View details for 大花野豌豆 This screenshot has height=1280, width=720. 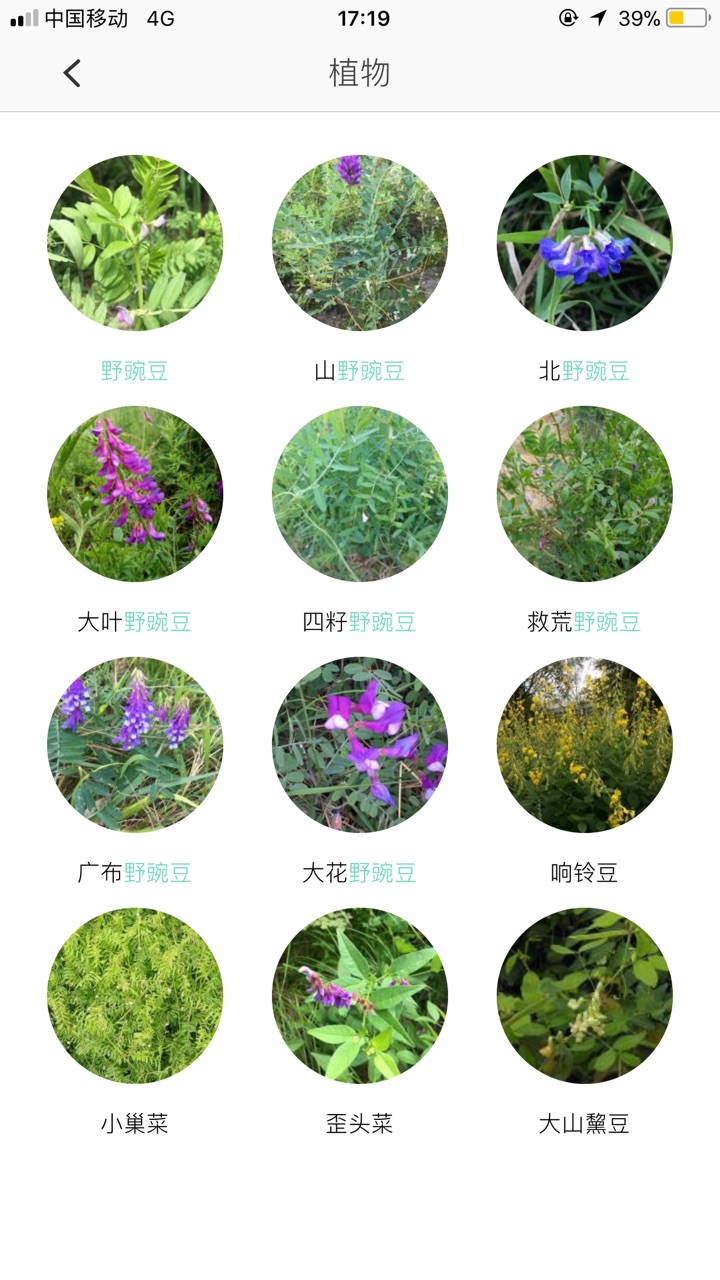pos(360,745)
